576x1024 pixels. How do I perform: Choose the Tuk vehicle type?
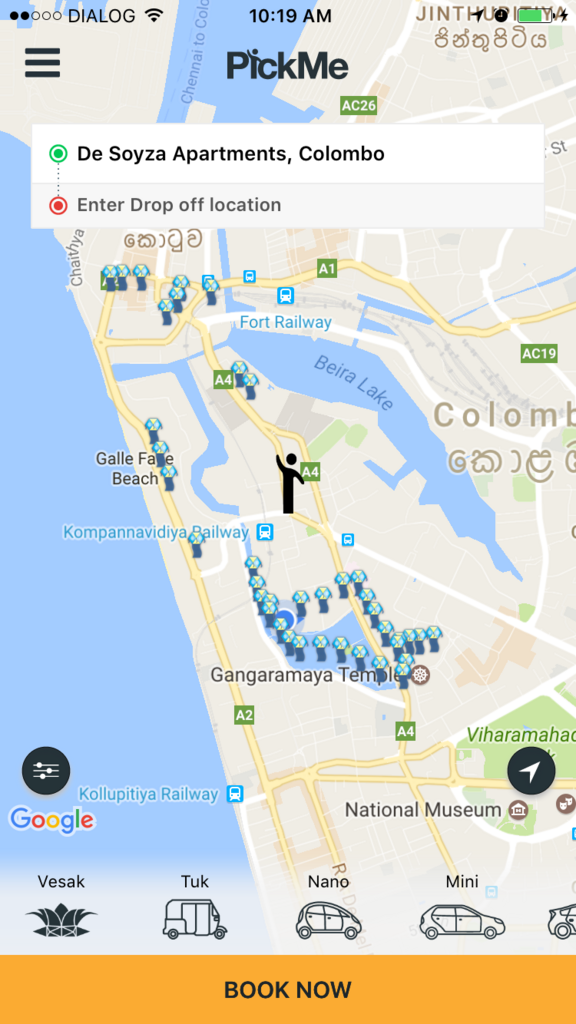195,906
